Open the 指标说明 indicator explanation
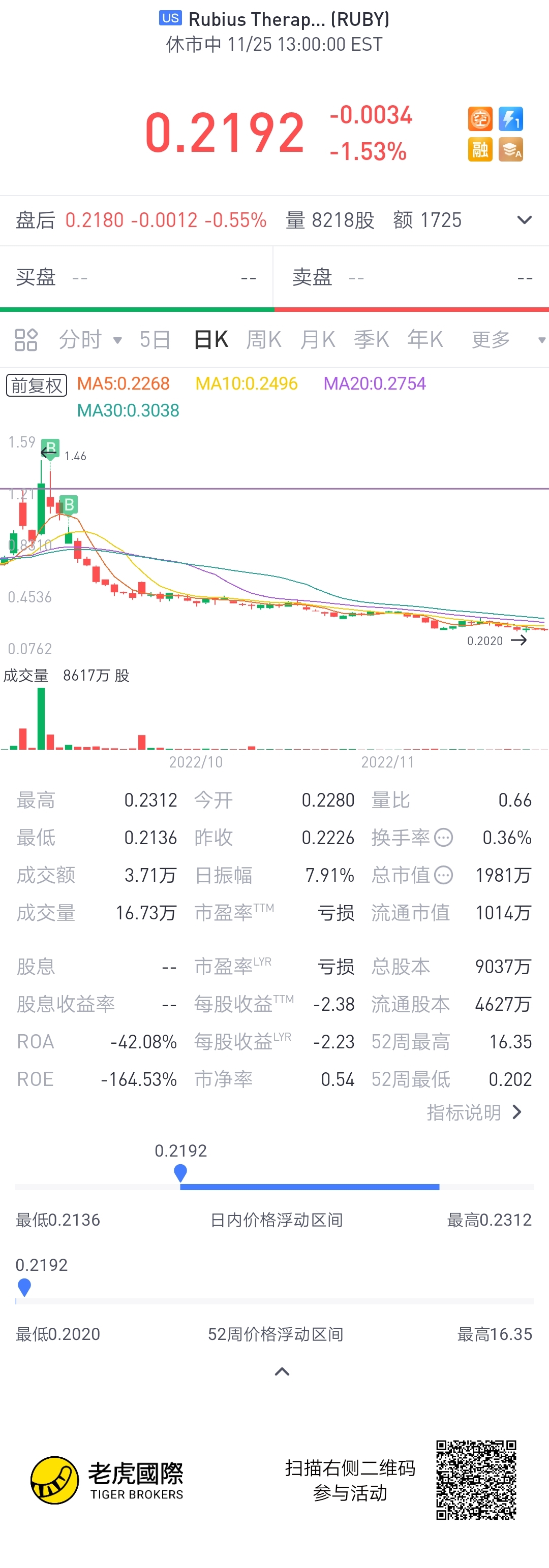Screen dimensions: 549x1568 click(x=474, y=1112)
